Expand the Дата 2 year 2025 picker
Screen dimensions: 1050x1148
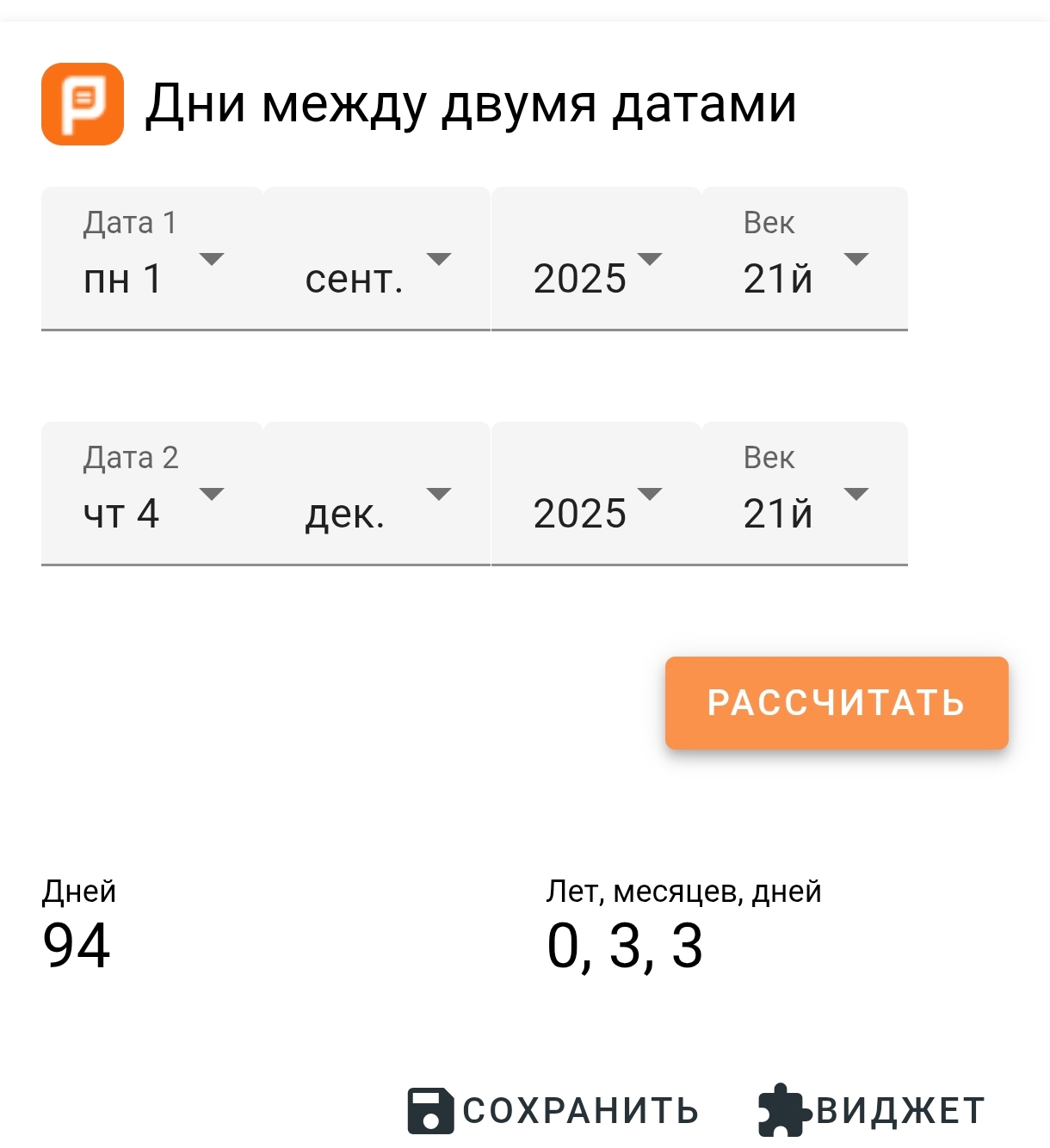point(596,495)
